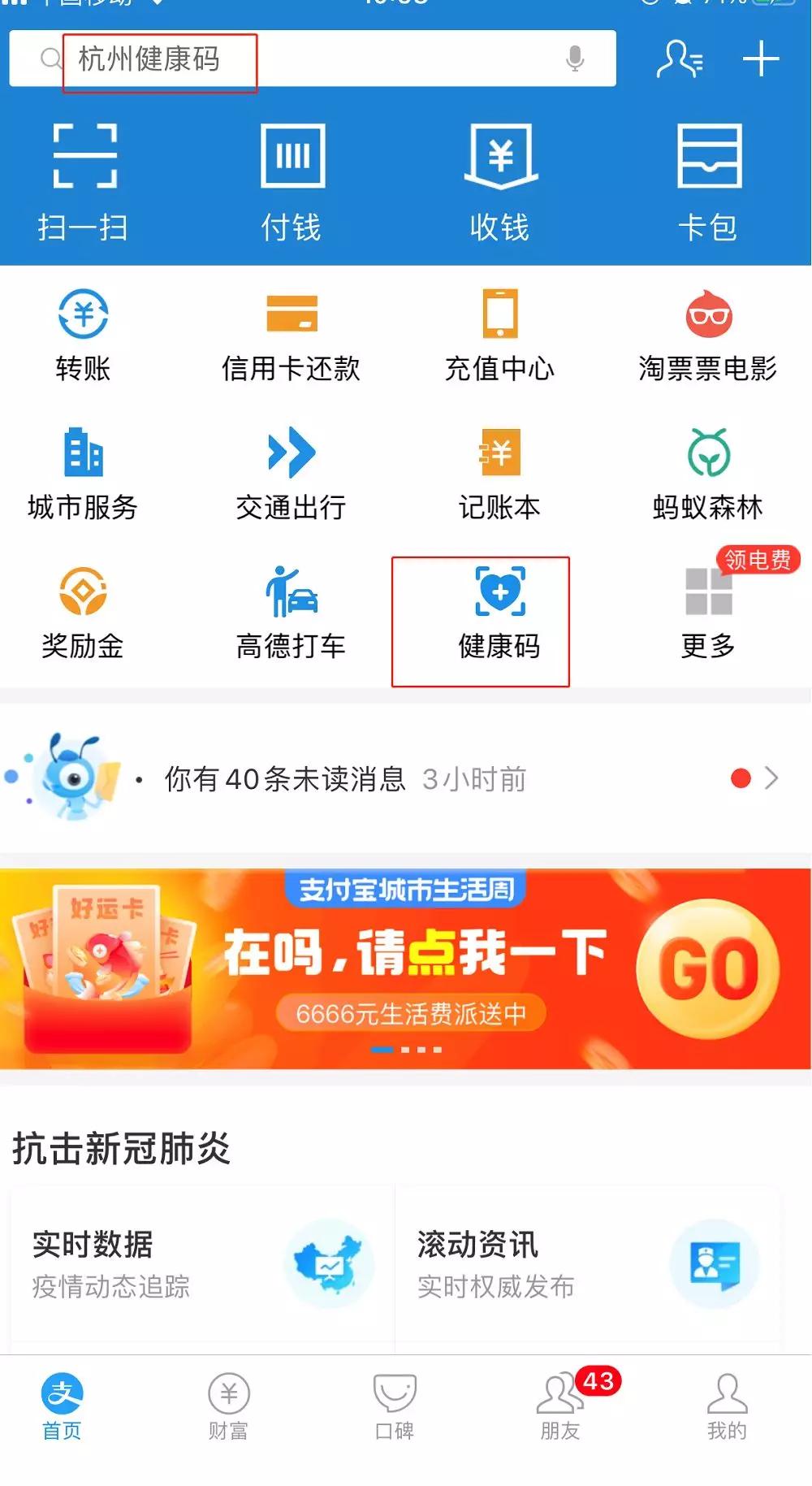Open 充值中心 recharge center
This screenshot has width=812, height=1486.
pyautogui.click(x=499, y=333)
